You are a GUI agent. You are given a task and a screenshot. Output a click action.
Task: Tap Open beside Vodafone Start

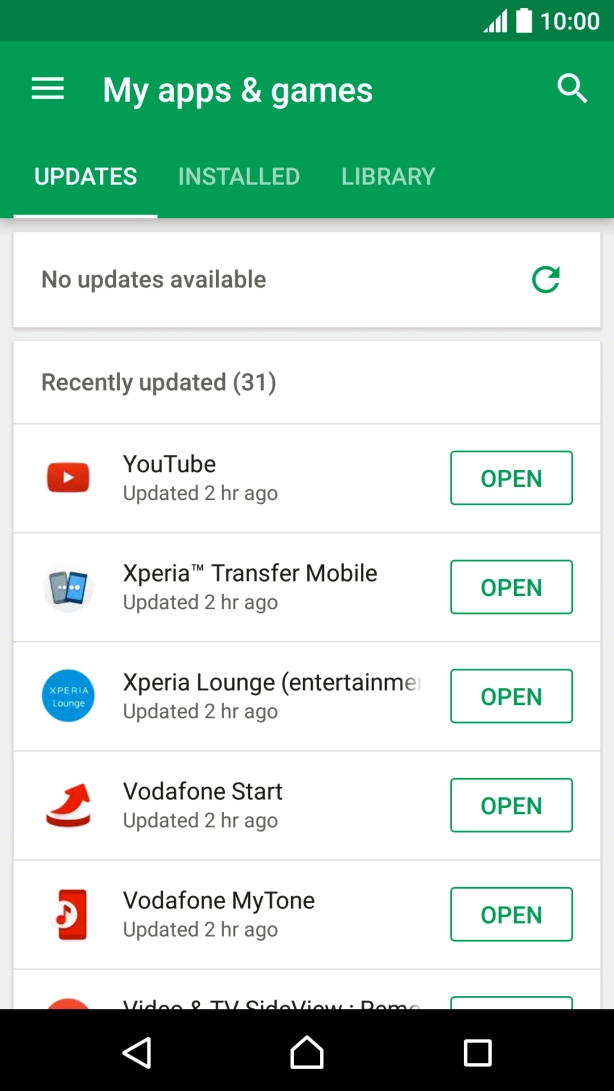coord(511,805)
